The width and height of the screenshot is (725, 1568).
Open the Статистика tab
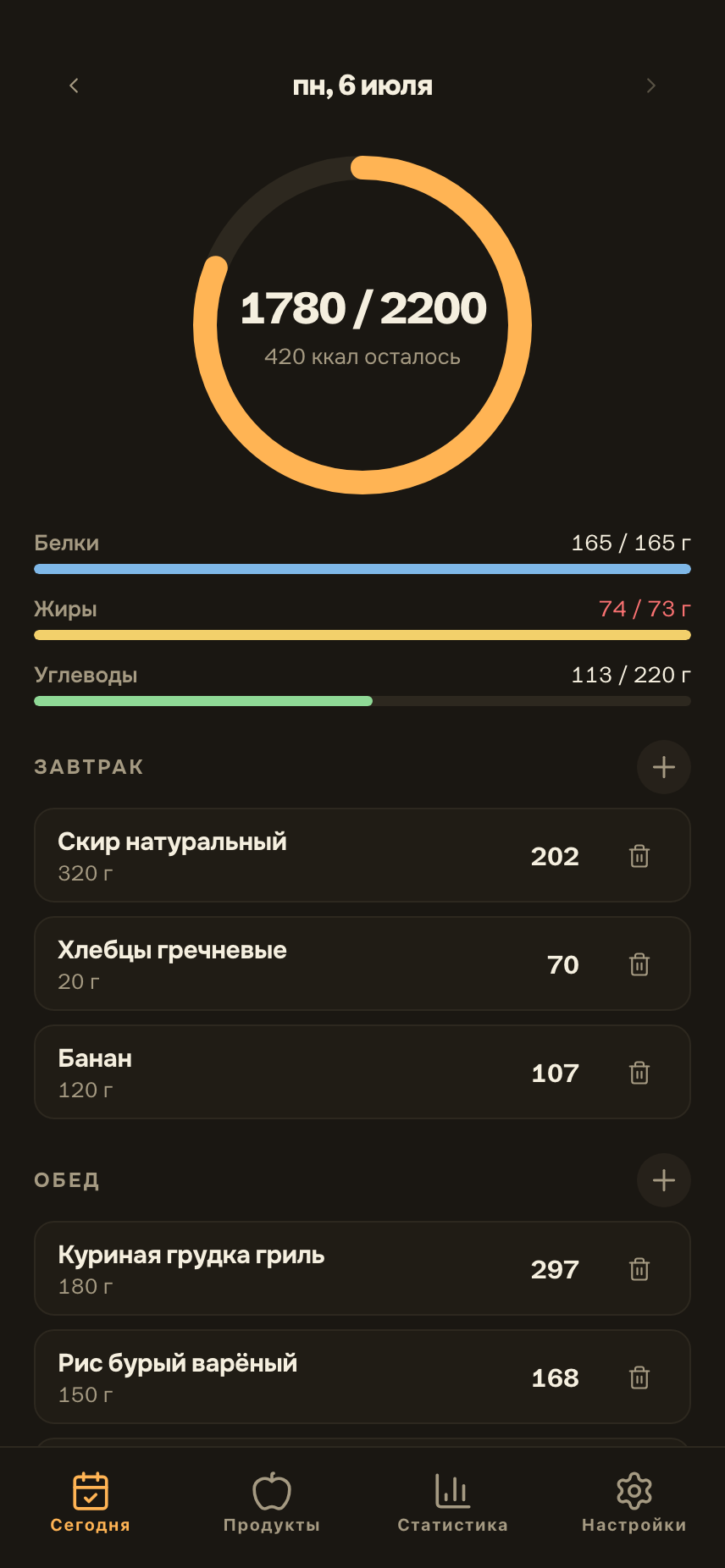coord(453,1504)
